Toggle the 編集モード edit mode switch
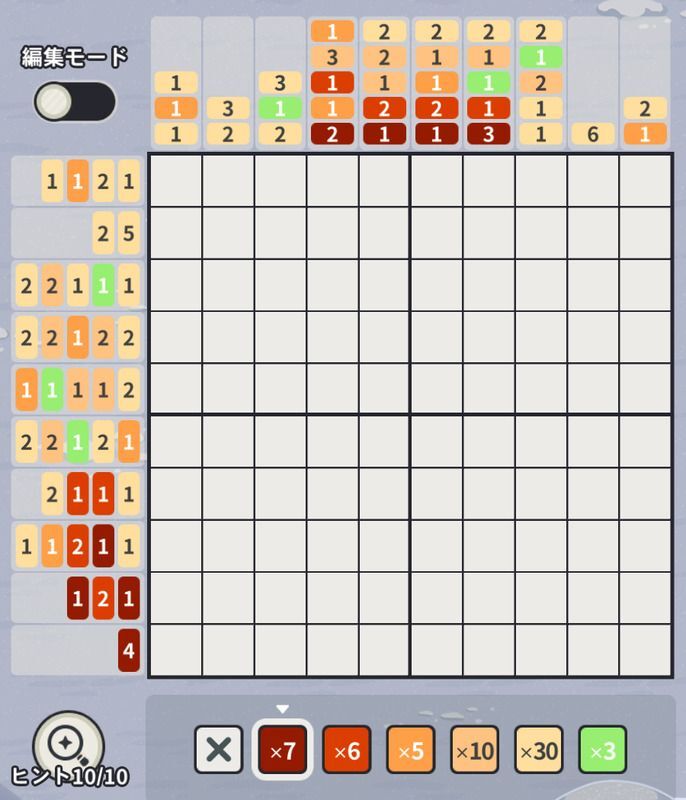This screenshot has width=686, height=800. click(x=74, y=101)
